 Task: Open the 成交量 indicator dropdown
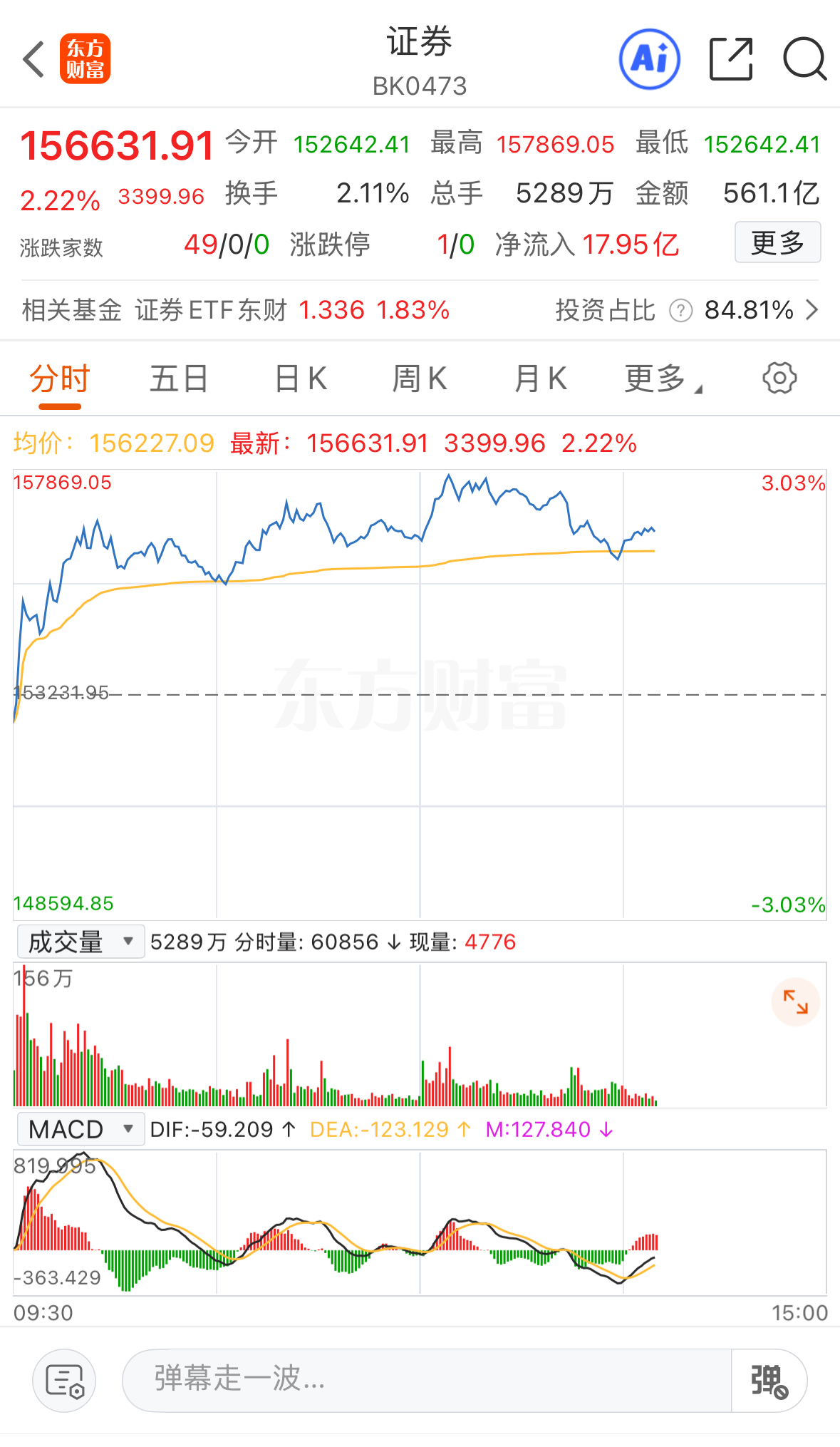tap(80, 942)
